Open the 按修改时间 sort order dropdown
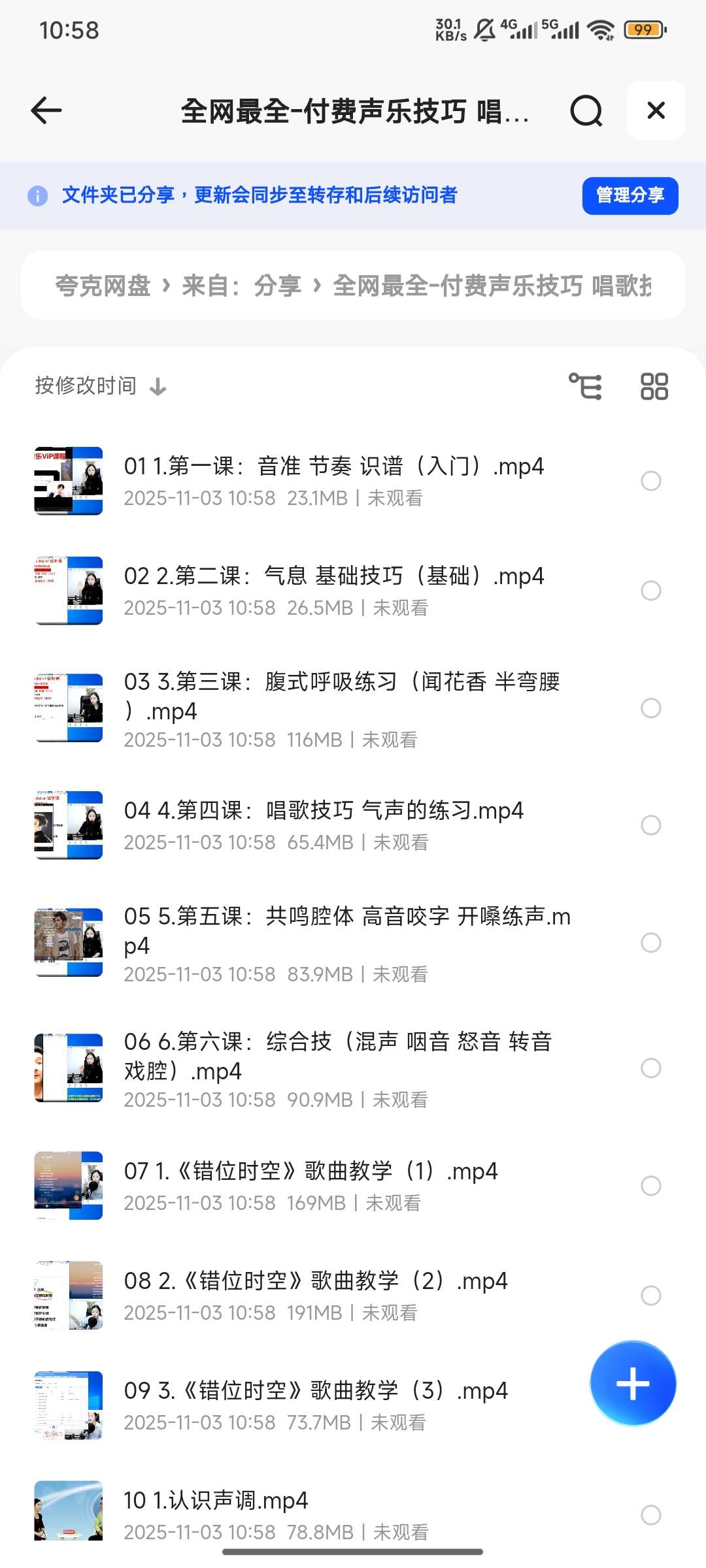The height and width of the screenshot is (1568, 706). pyautogui.click(x=85, y=386)
